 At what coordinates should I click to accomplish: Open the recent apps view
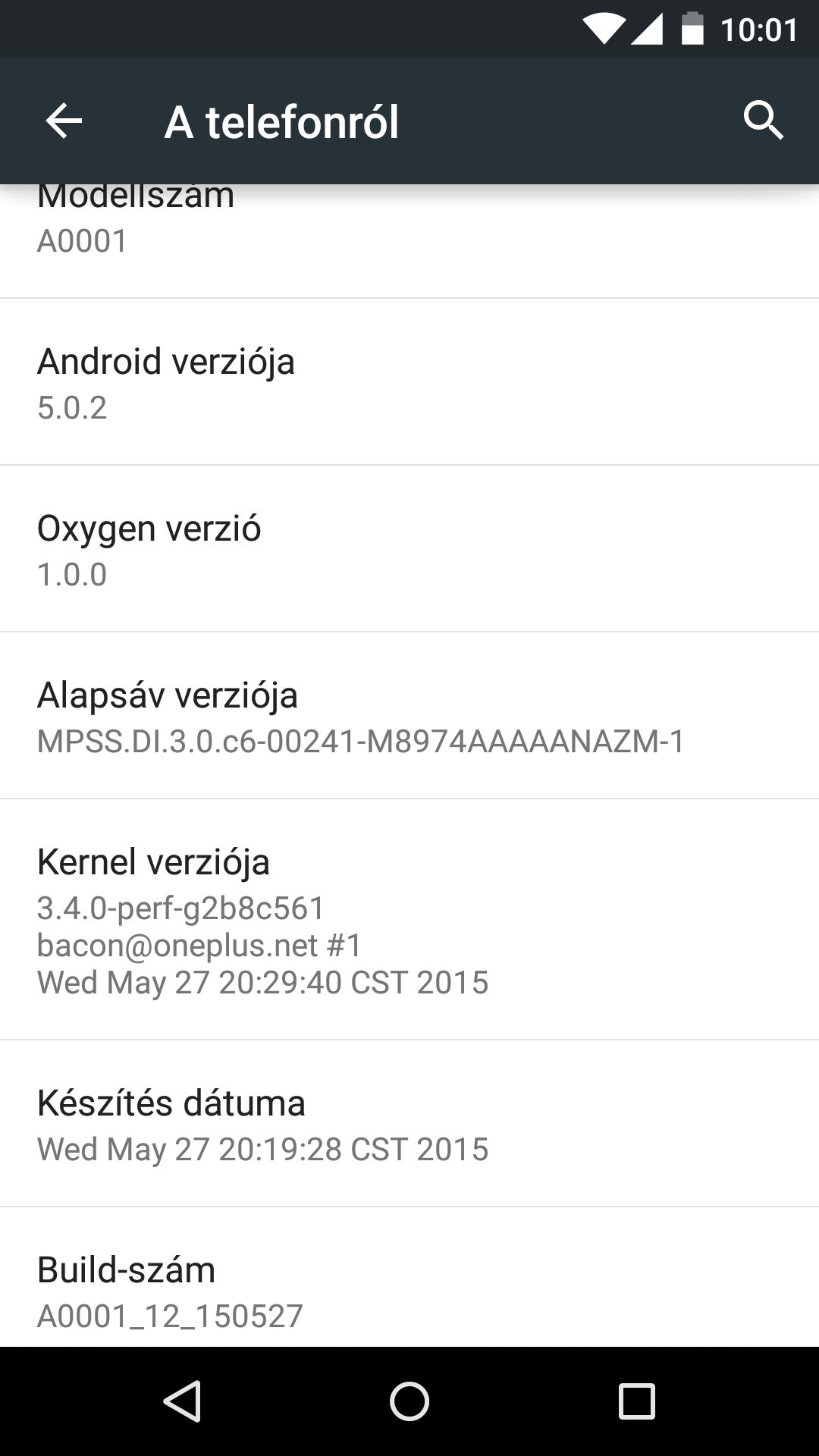click(637, 1401)
